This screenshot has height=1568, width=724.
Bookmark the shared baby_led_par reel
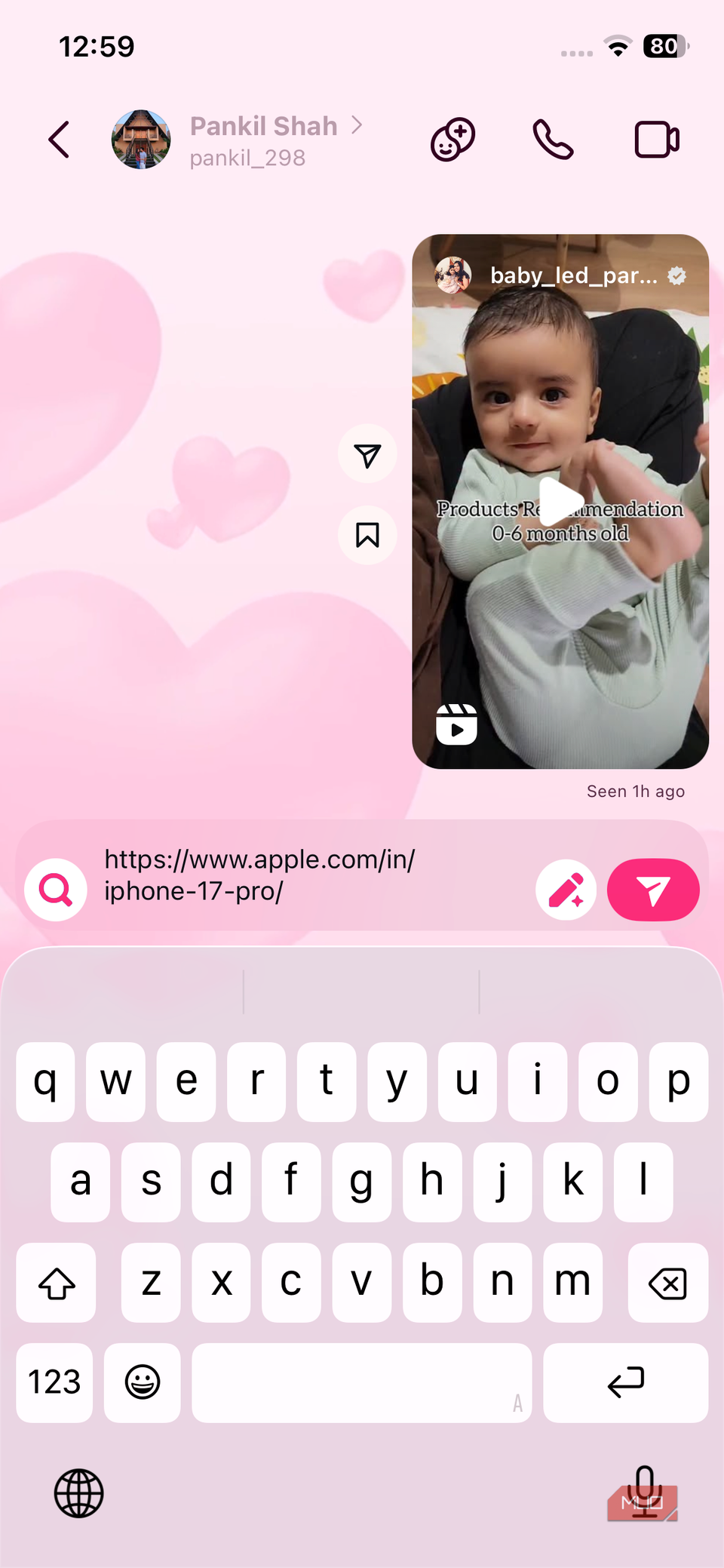(x=367, y=535)
